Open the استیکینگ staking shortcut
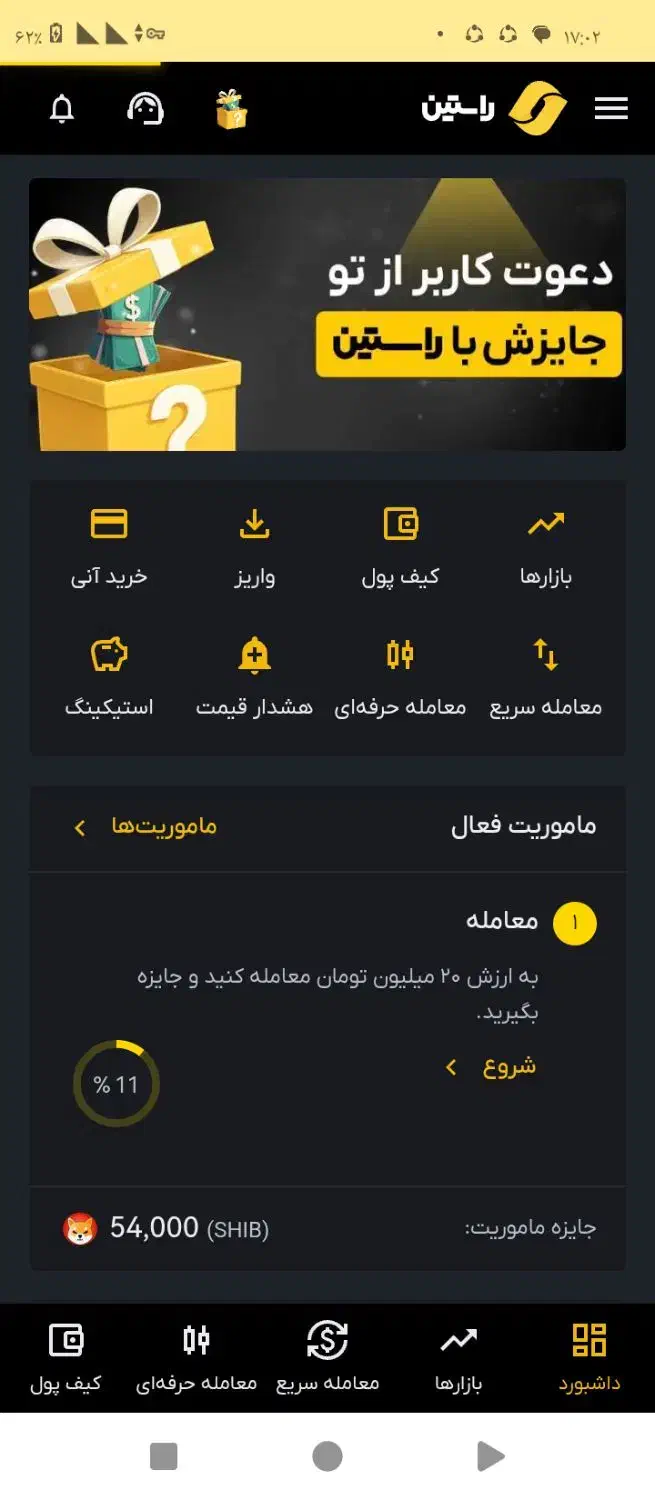Image resolution: width=655 pixels, height=1500 pixels. pyautogui.click(x=109, y=677)
